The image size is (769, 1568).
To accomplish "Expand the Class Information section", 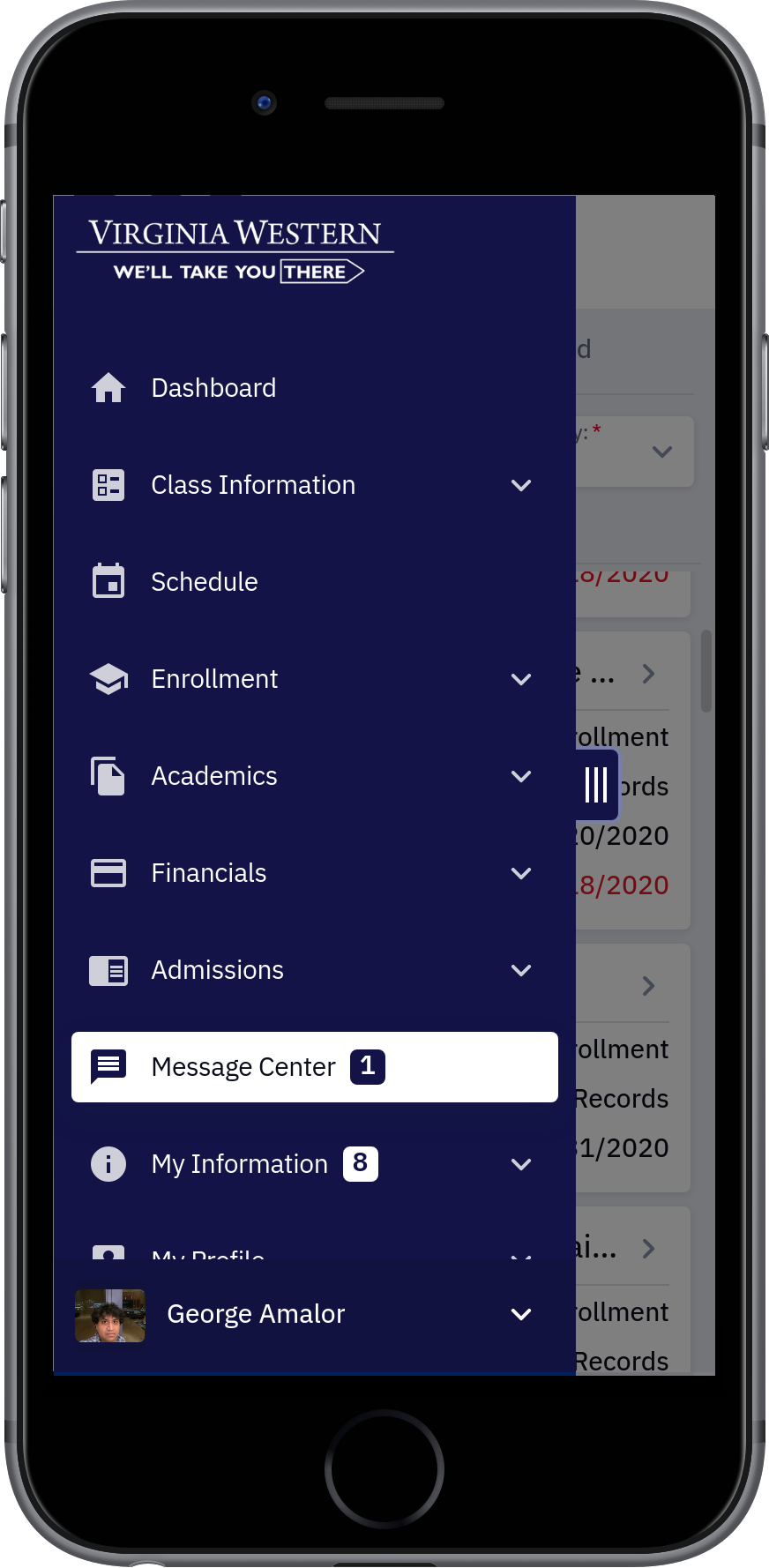I will coord(314,485).
